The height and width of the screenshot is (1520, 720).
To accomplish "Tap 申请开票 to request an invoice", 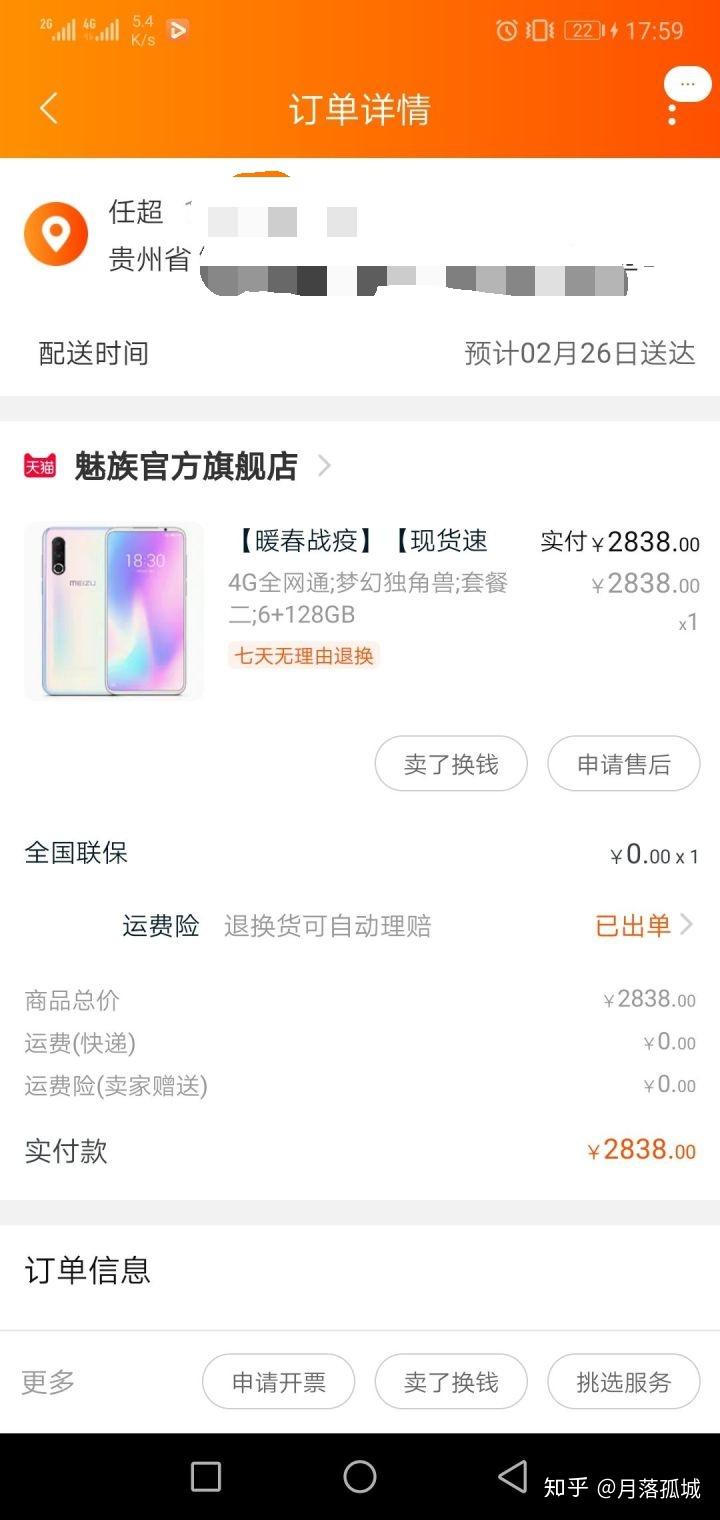I will point(279,1382).
